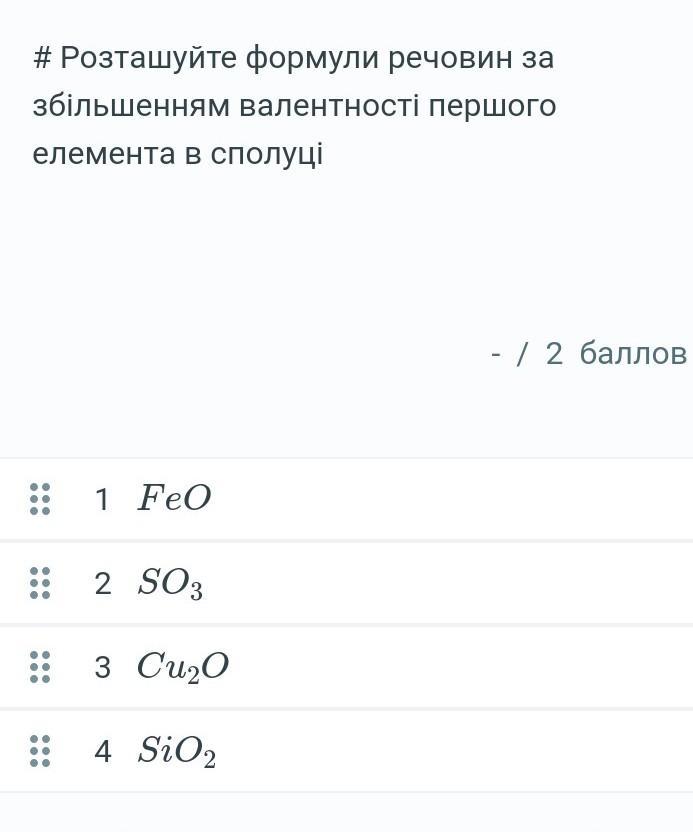Tap the drag handle beside SO3

[40, 583]
